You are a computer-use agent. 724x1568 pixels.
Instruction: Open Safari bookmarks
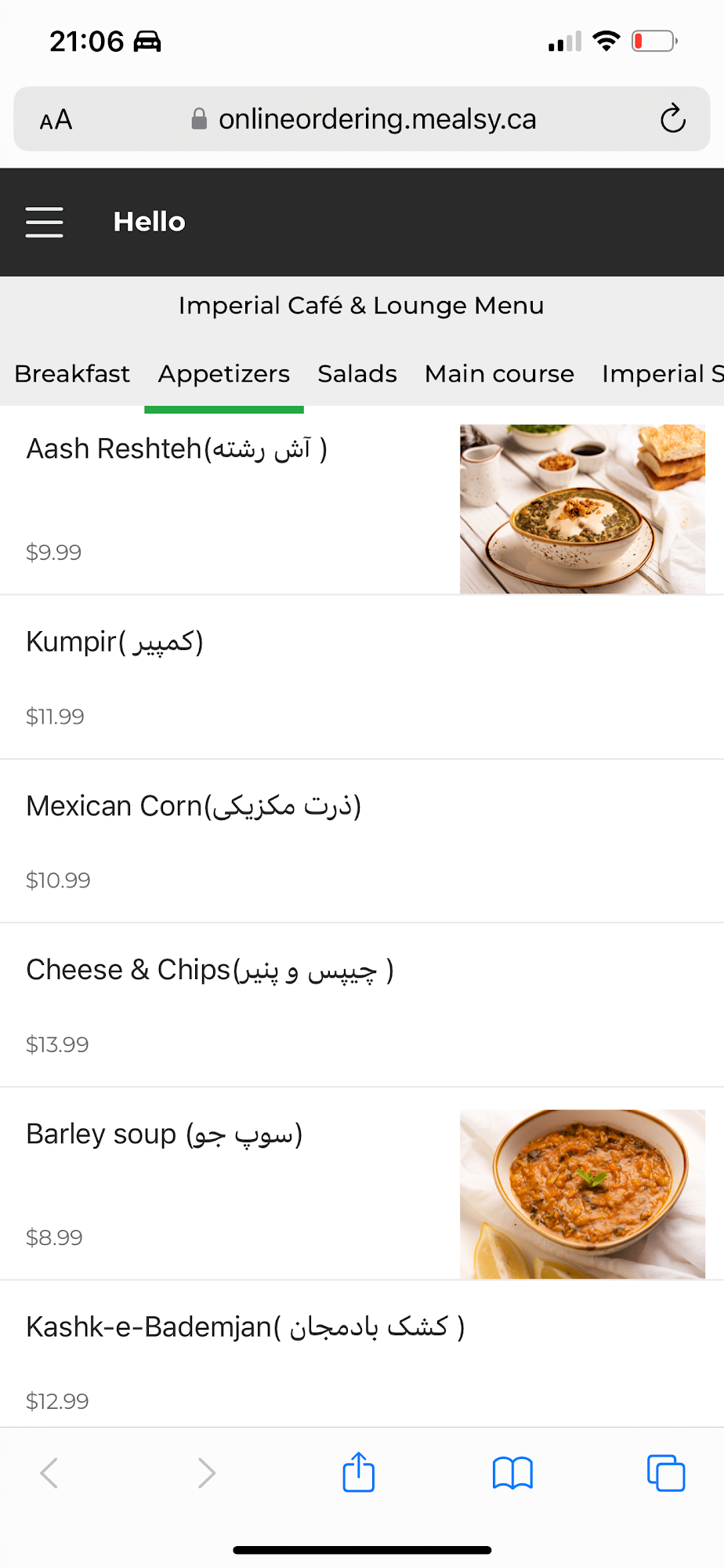pos(512,1472)
